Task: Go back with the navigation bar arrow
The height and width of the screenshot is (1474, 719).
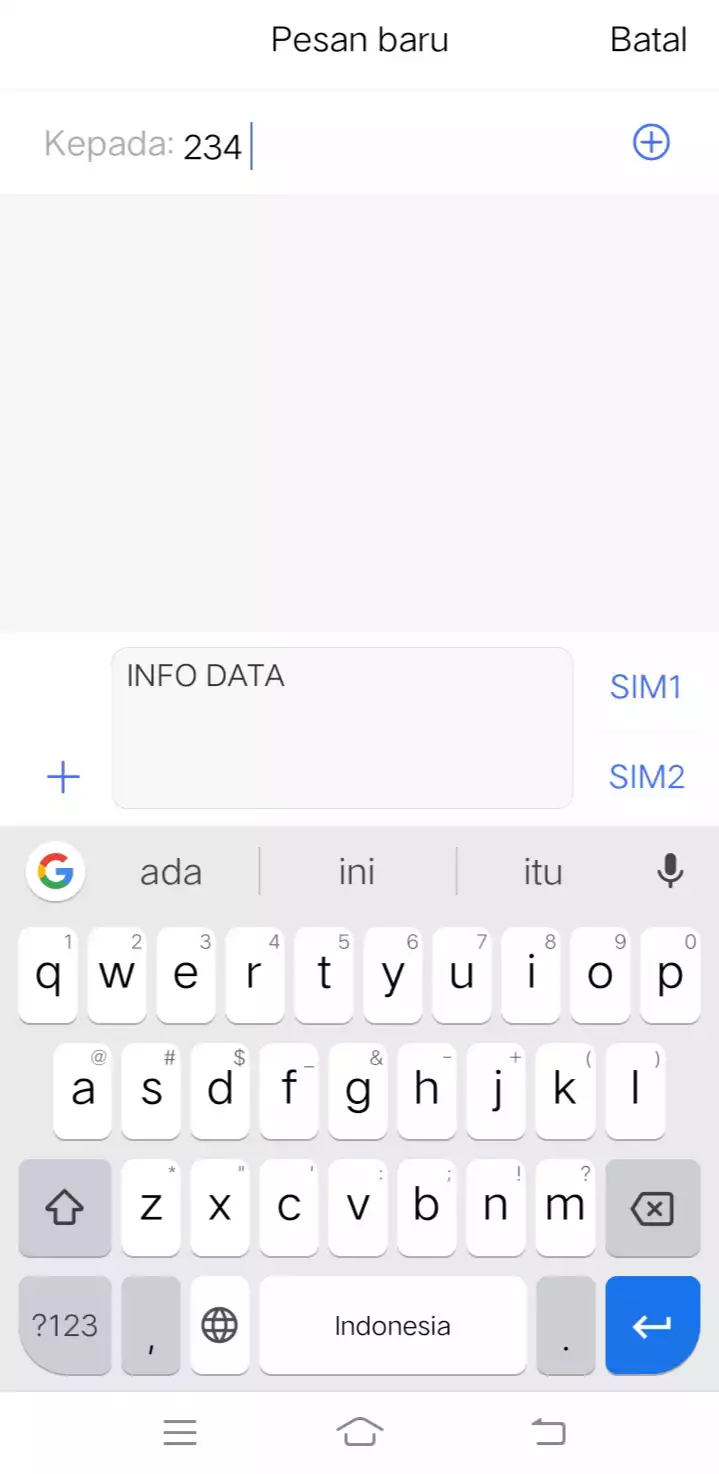Action: click(x=547, y=1432)
